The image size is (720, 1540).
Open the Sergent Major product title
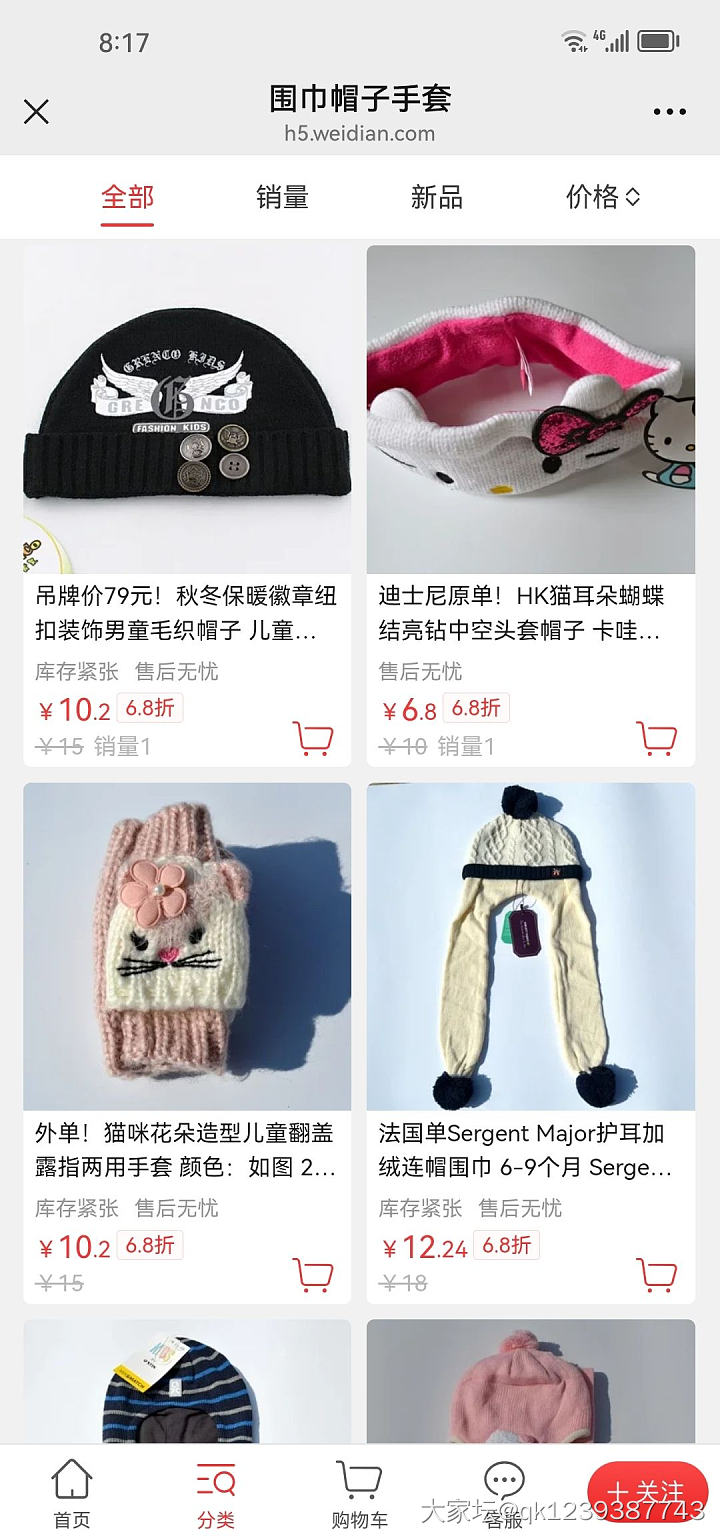pos(529,1150)
